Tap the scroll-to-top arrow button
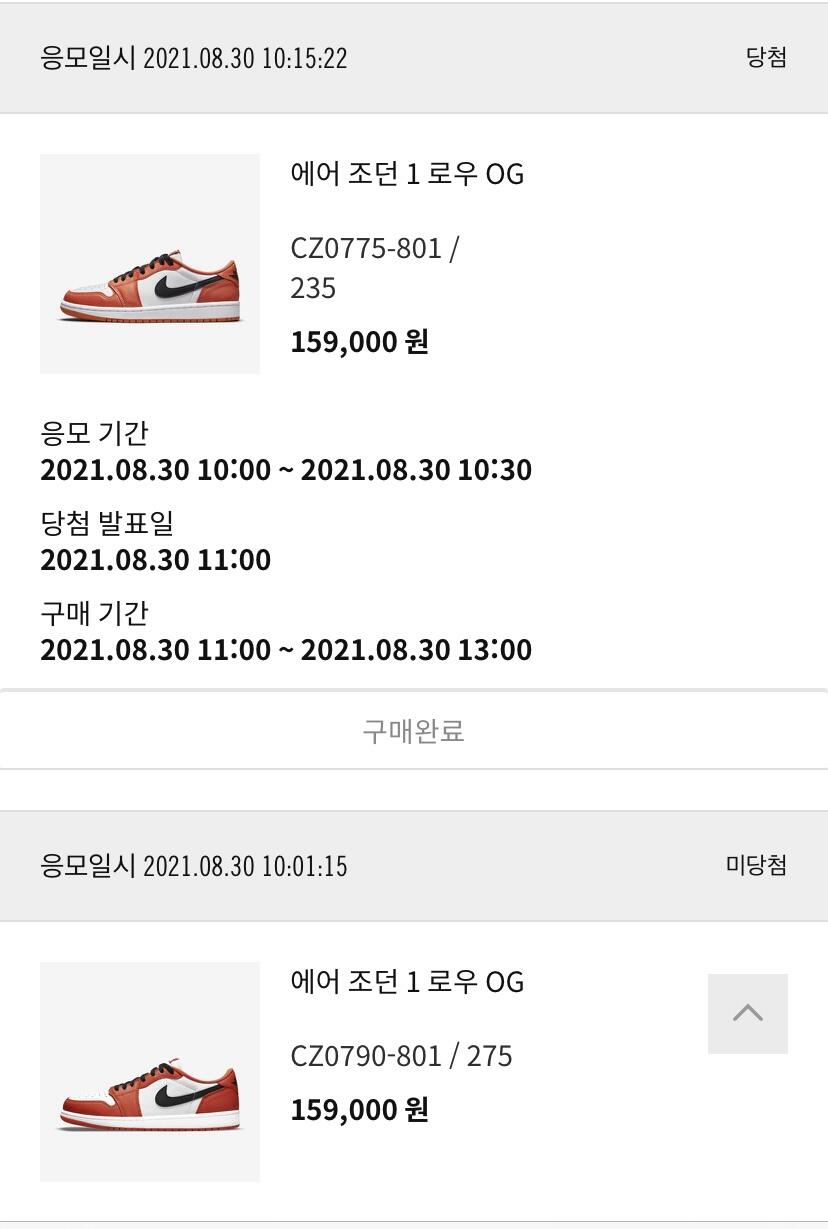The width and height of the screenshot is (828, 1229). (747, 1013)
